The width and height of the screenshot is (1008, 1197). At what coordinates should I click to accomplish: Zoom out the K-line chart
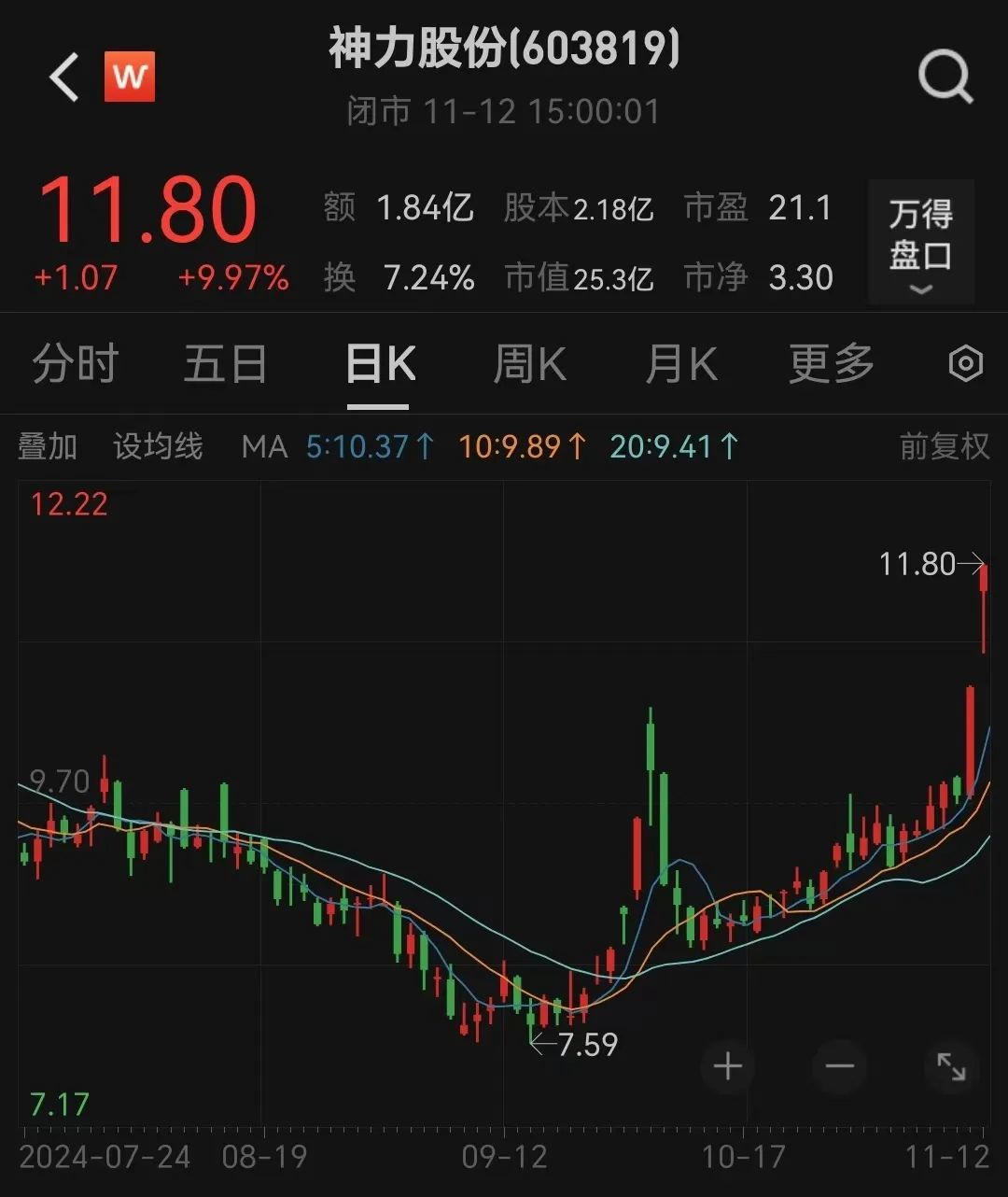[x=840, y=1066]
